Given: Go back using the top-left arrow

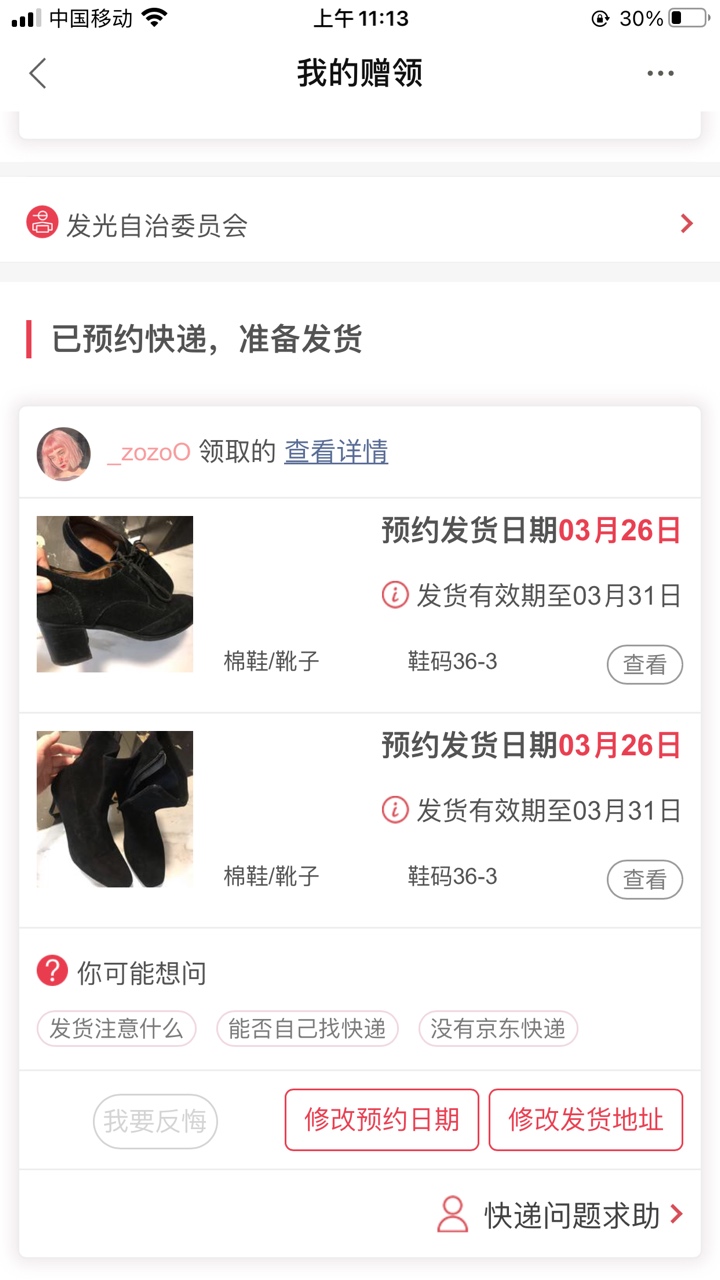Looking at the screenshot, I should tap(38, 73).
